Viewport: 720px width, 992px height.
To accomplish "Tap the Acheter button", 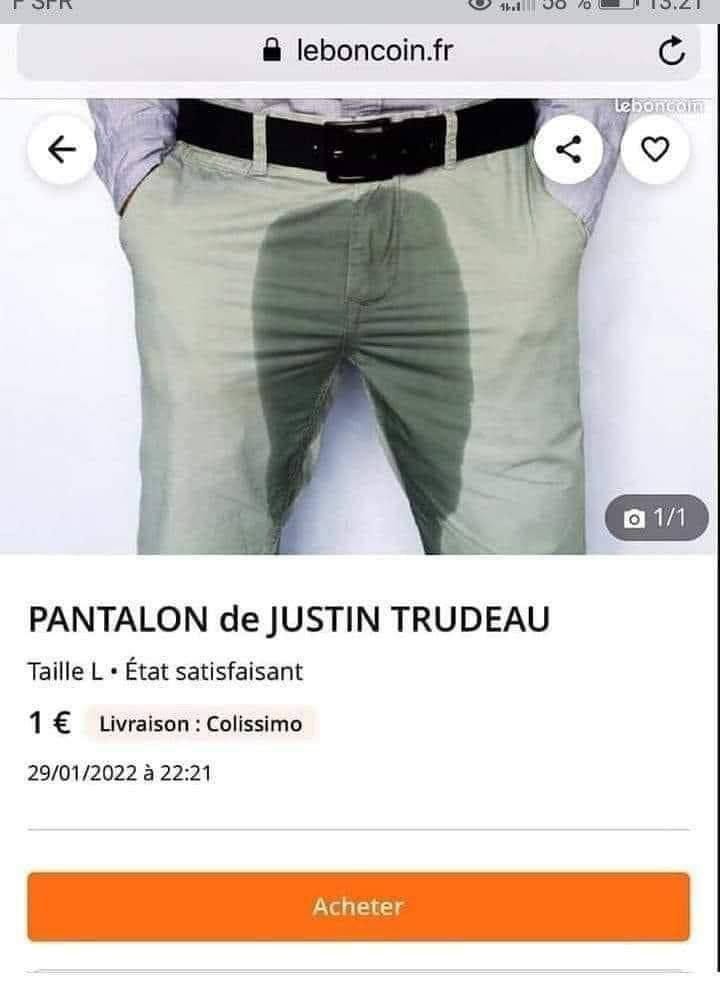I will click(358, 906).
